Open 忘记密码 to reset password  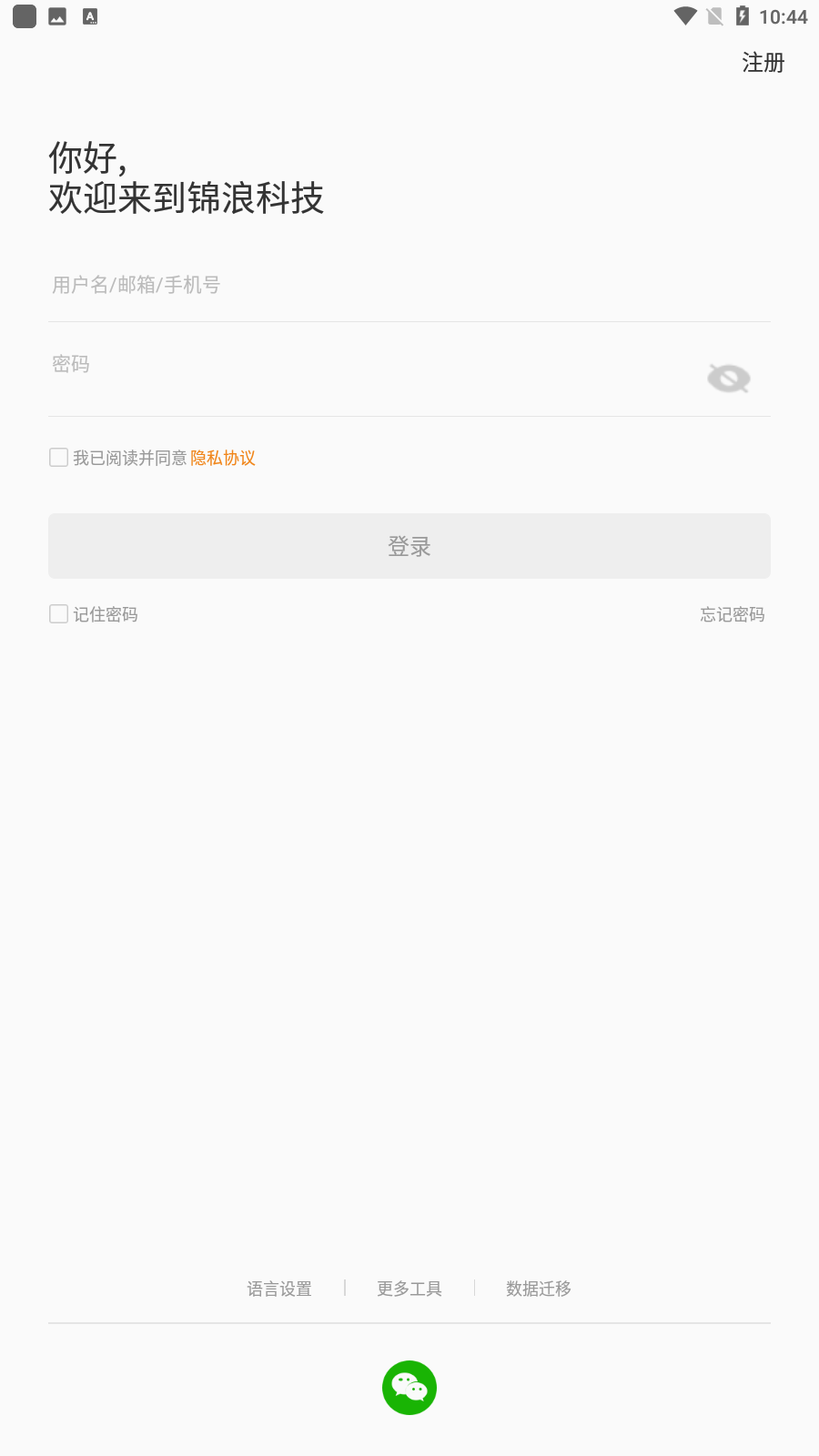[x=733, y=614]
